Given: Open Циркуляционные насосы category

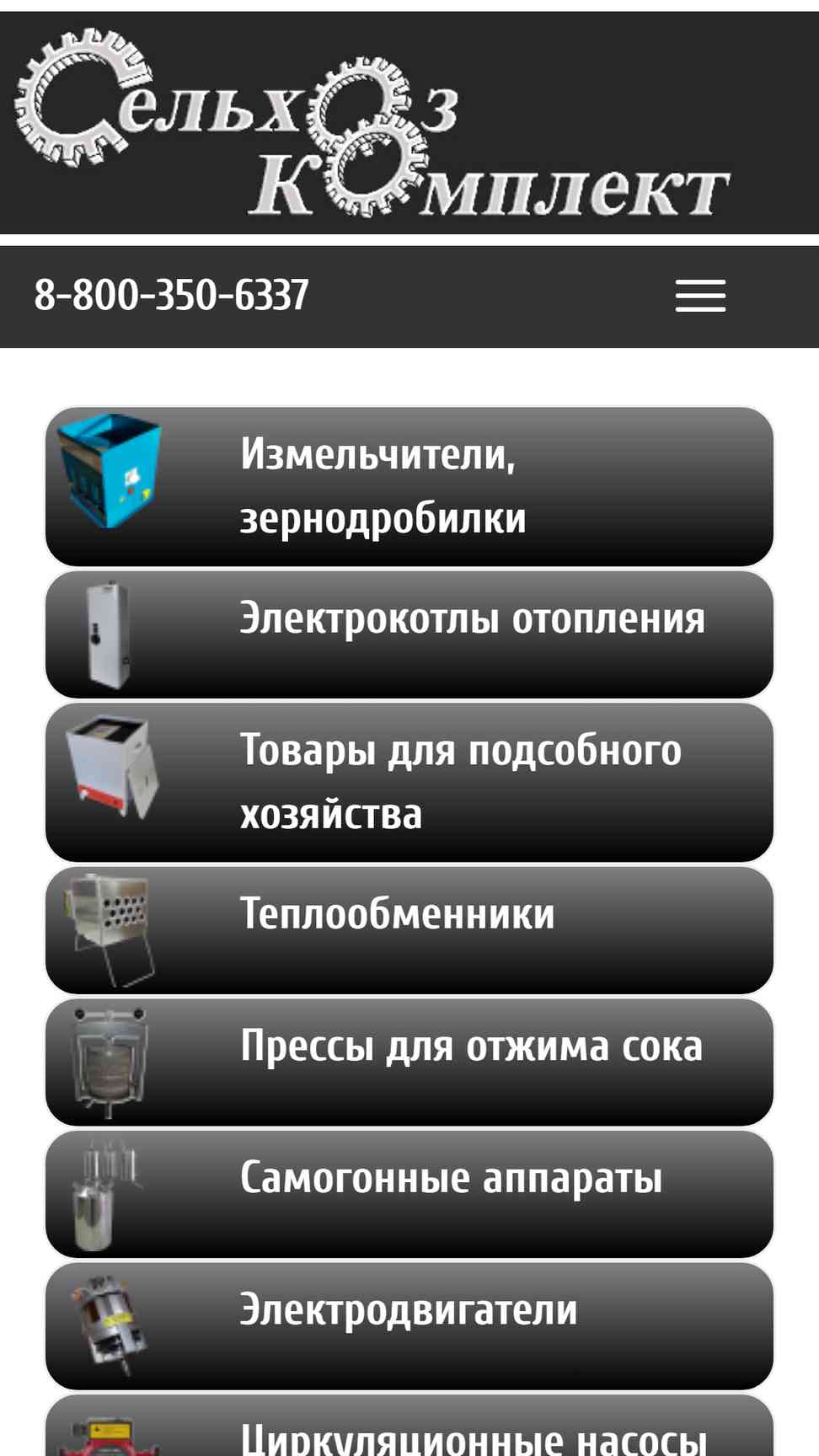Looking at the screenshot, I should [409, 1432].
